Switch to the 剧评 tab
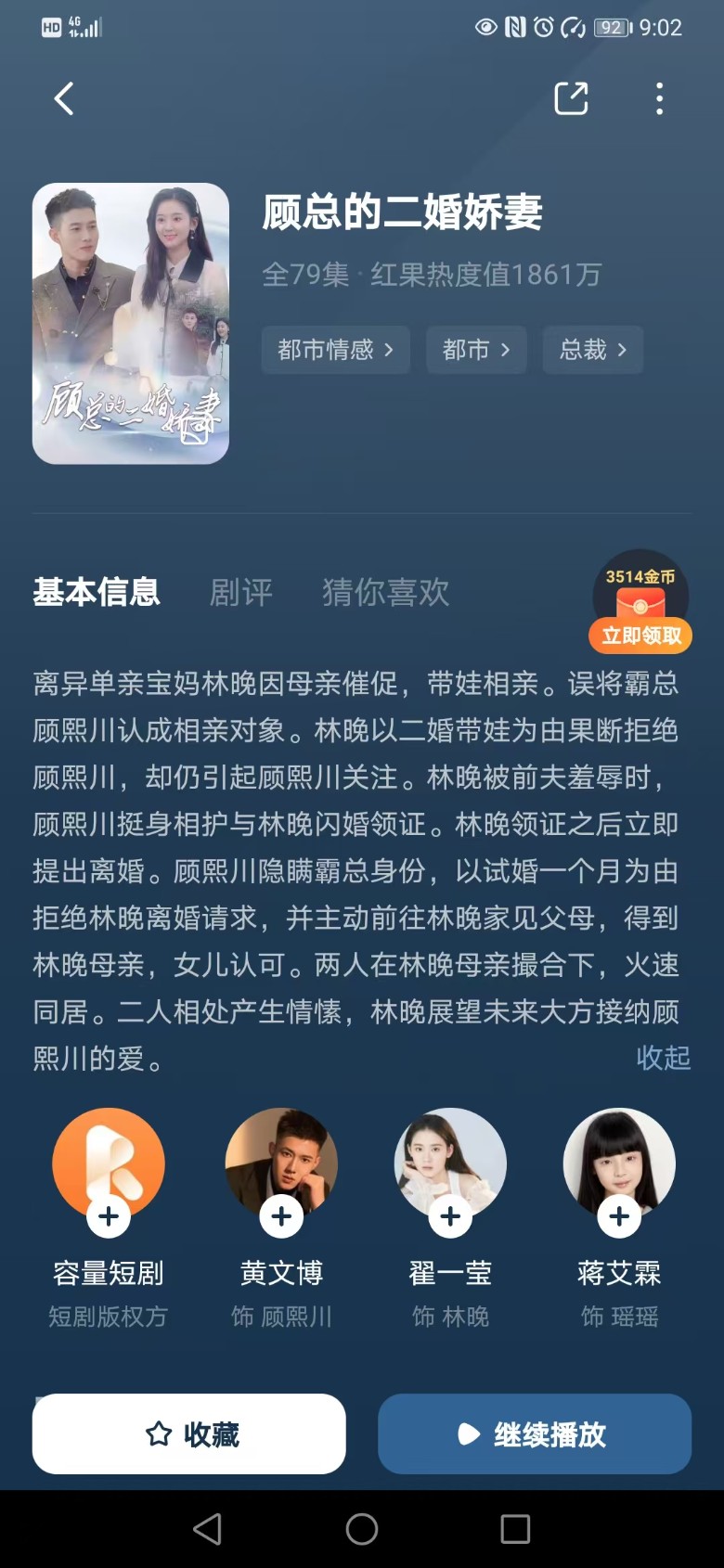 241,592
